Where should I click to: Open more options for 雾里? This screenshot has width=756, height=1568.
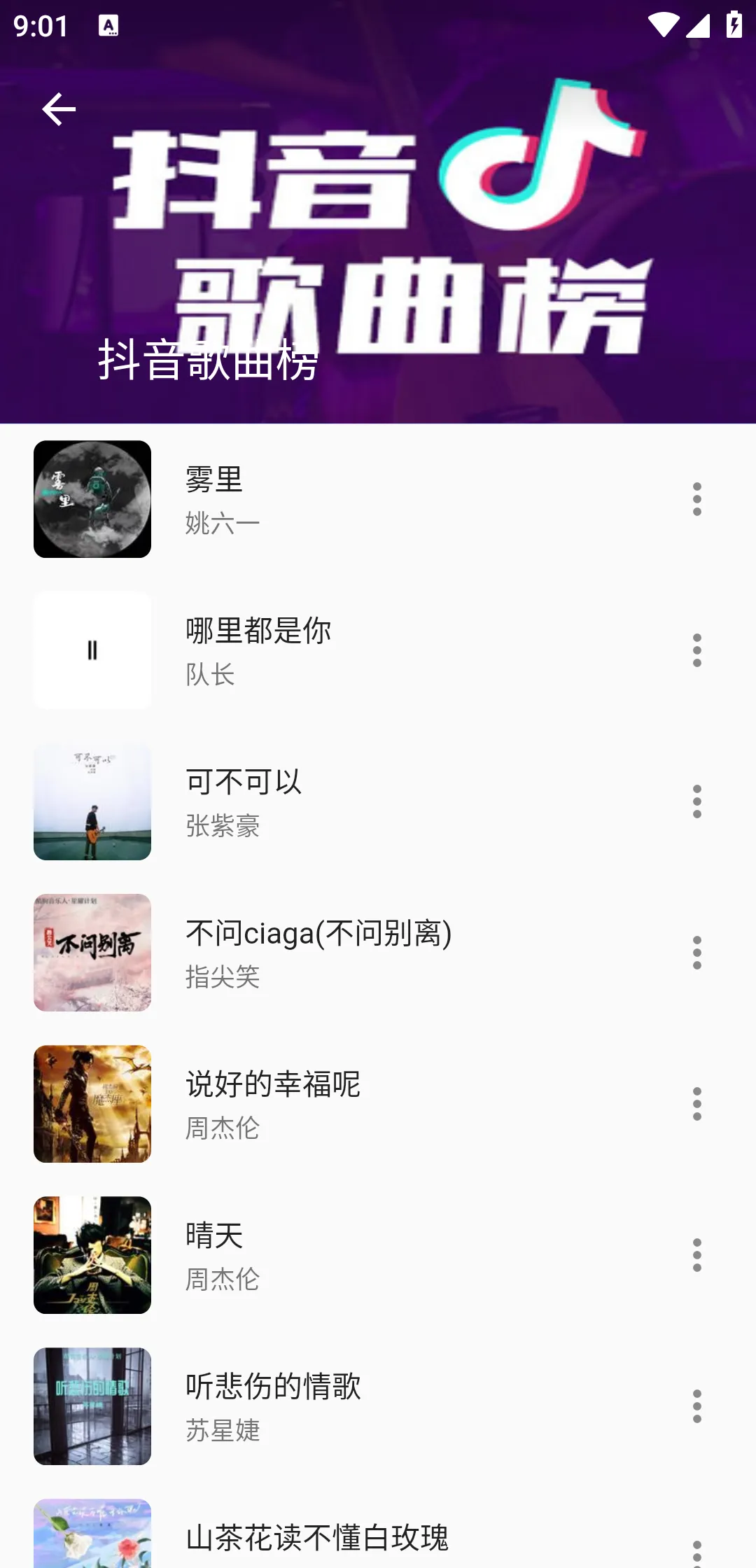click(696, 499)
